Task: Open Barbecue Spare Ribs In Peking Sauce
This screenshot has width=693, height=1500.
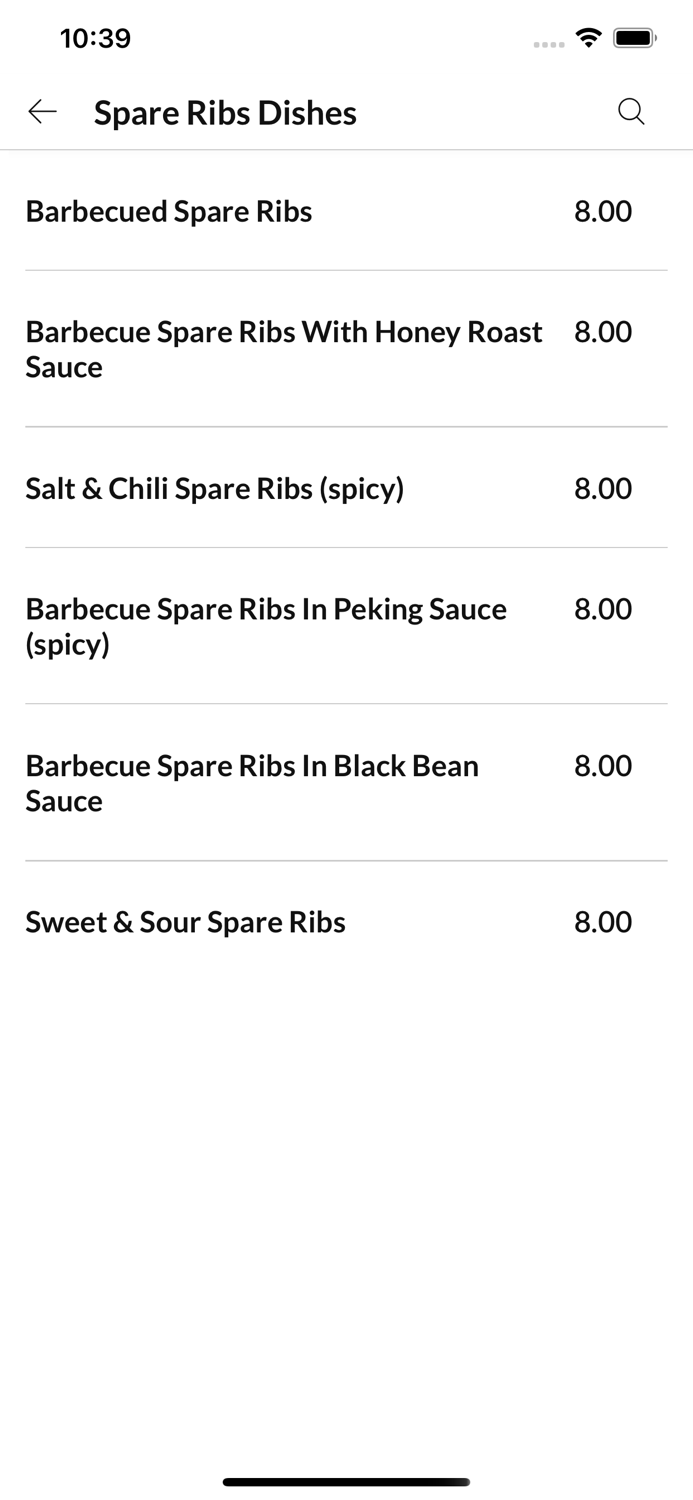Action: pyautogui.click(x=346, y=626)
